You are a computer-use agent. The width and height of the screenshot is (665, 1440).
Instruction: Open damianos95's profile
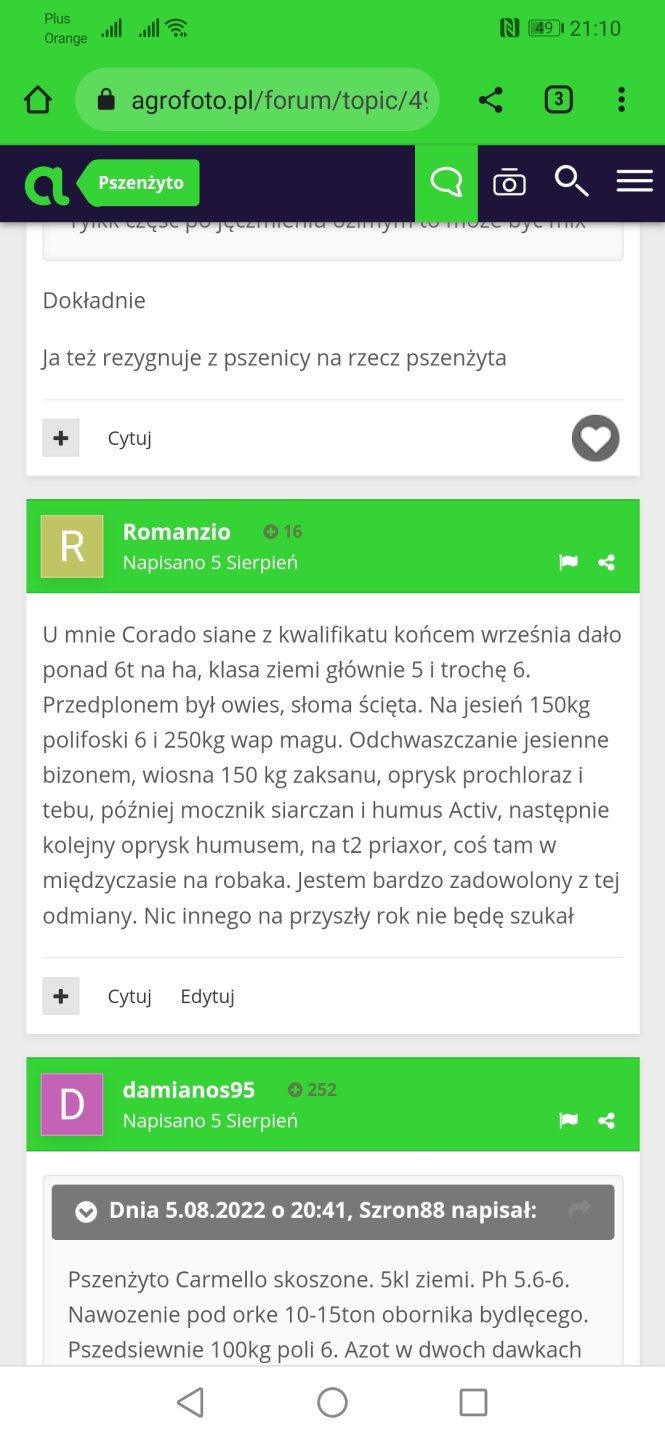(x=188, y=1090)
